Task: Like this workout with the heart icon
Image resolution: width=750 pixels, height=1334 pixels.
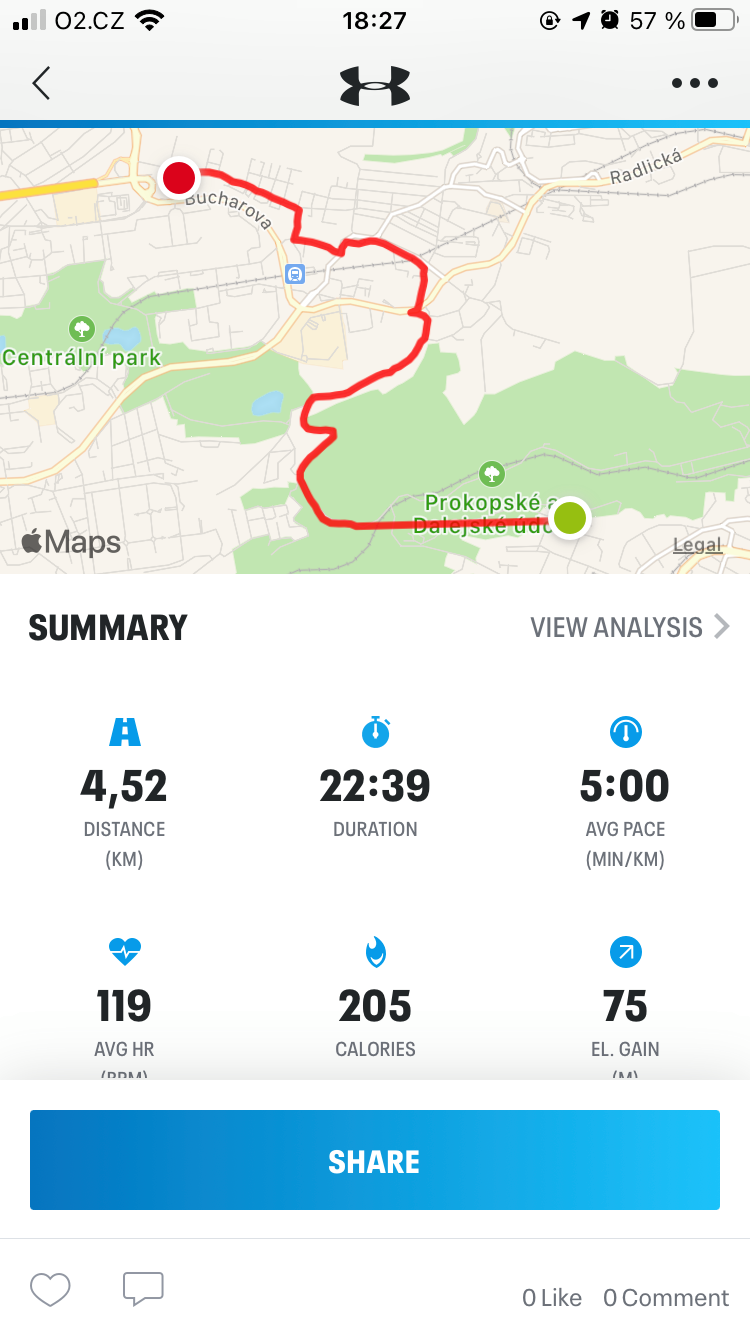Action: (x=50, y=1289)
